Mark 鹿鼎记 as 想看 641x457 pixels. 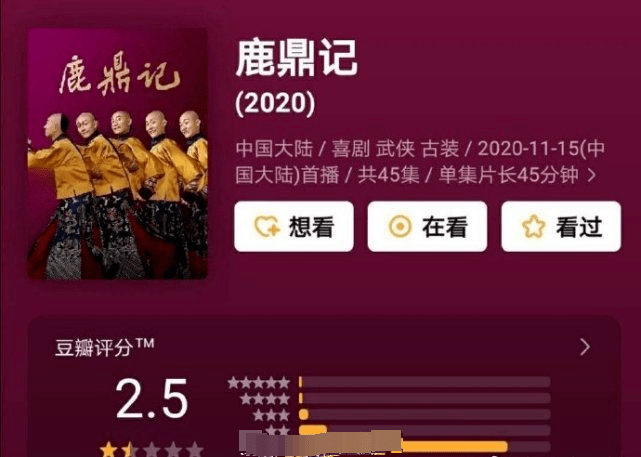293,227
